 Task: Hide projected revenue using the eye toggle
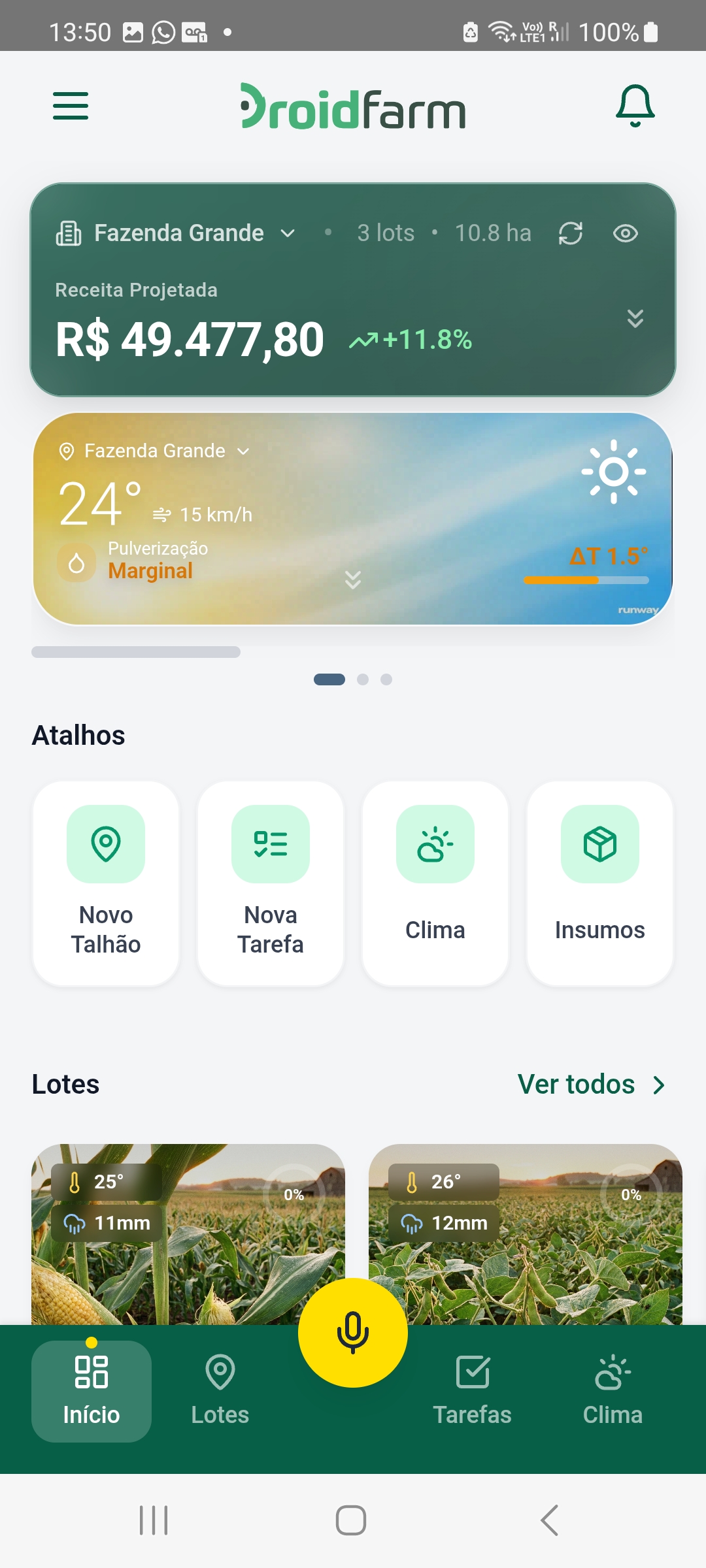625,233
